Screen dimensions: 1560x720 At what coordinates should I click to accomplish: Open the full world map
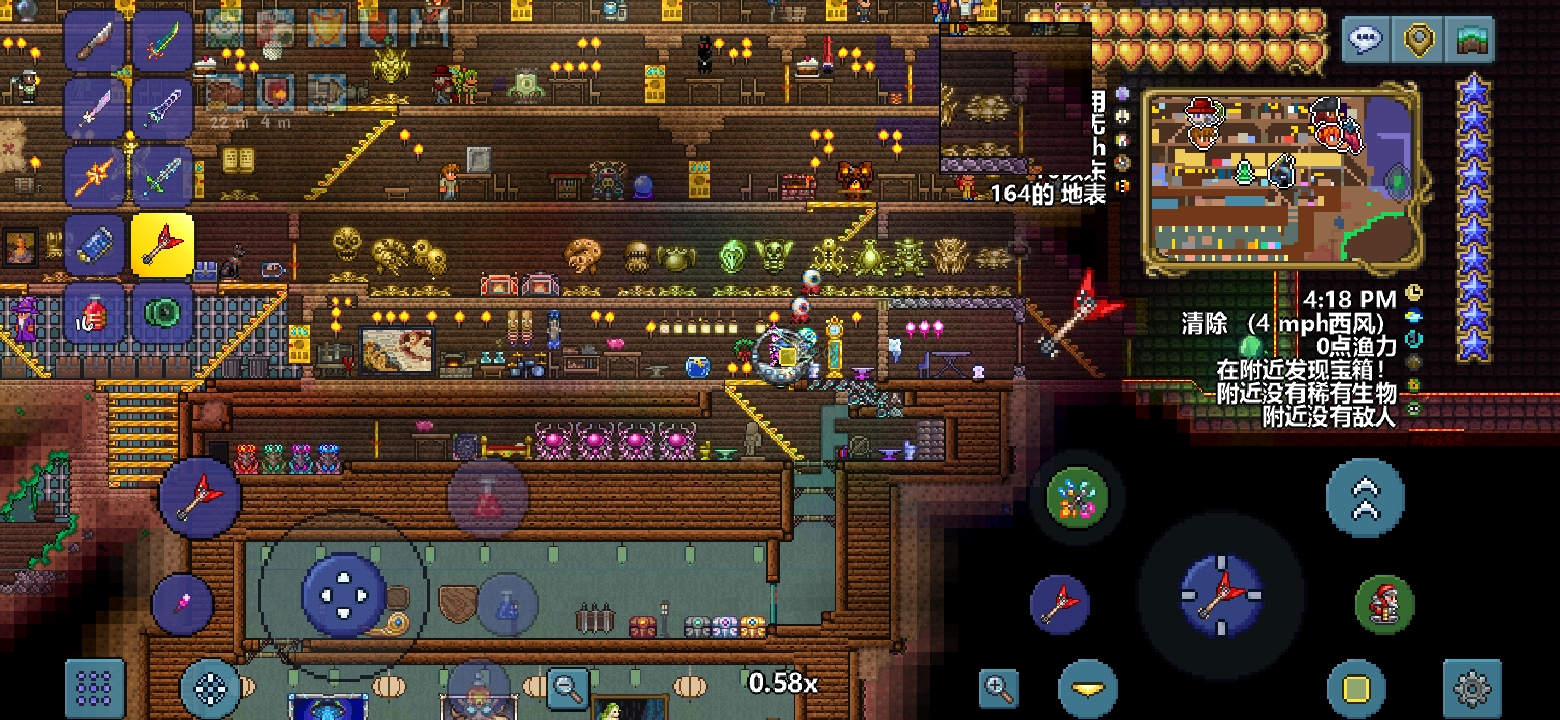click(1472, 41)
